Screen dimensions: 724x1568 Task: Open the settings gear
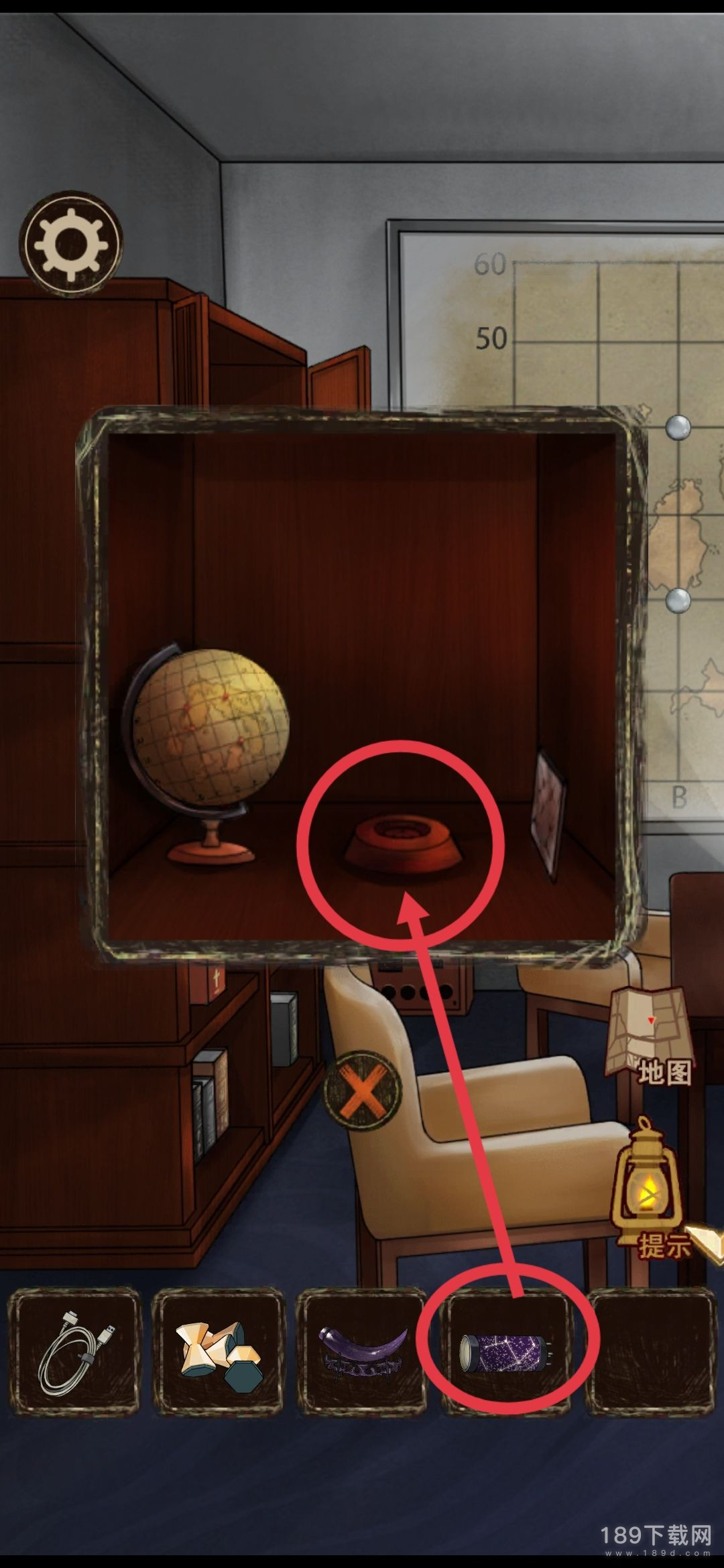(x=70, y=245)
